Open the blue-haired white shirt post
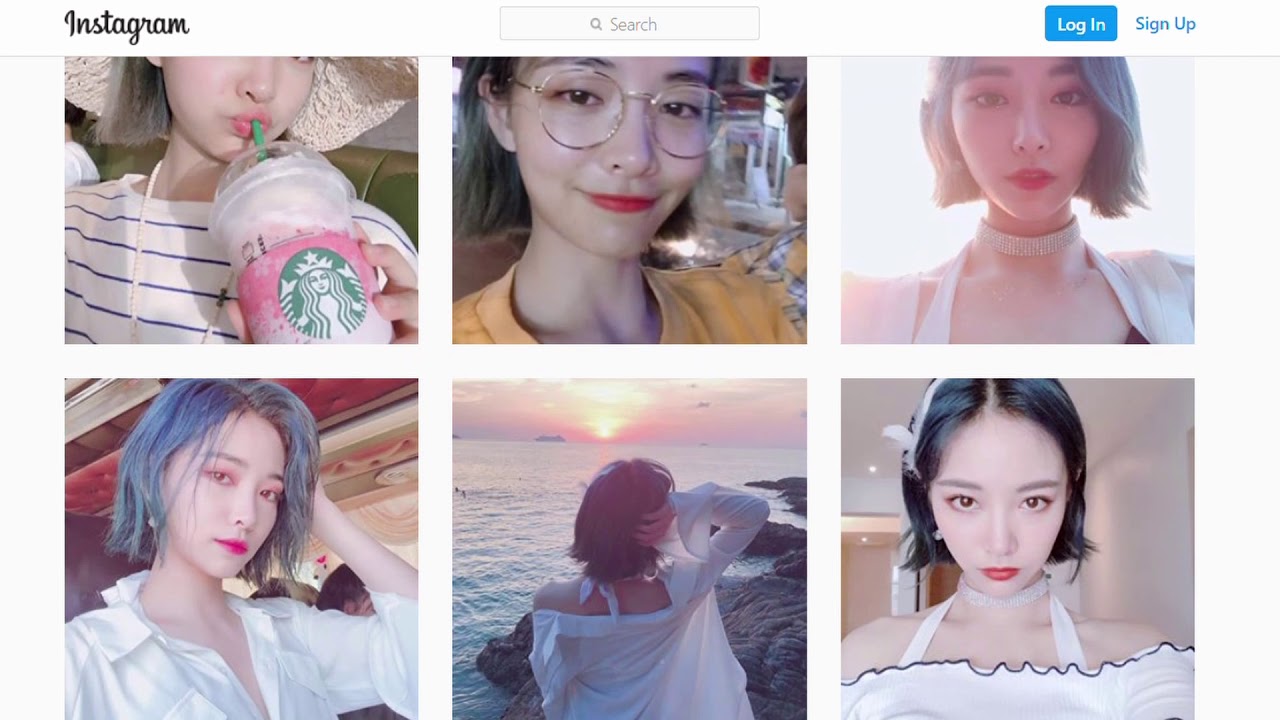This screenshot has height=720, width=1280. 241,548
